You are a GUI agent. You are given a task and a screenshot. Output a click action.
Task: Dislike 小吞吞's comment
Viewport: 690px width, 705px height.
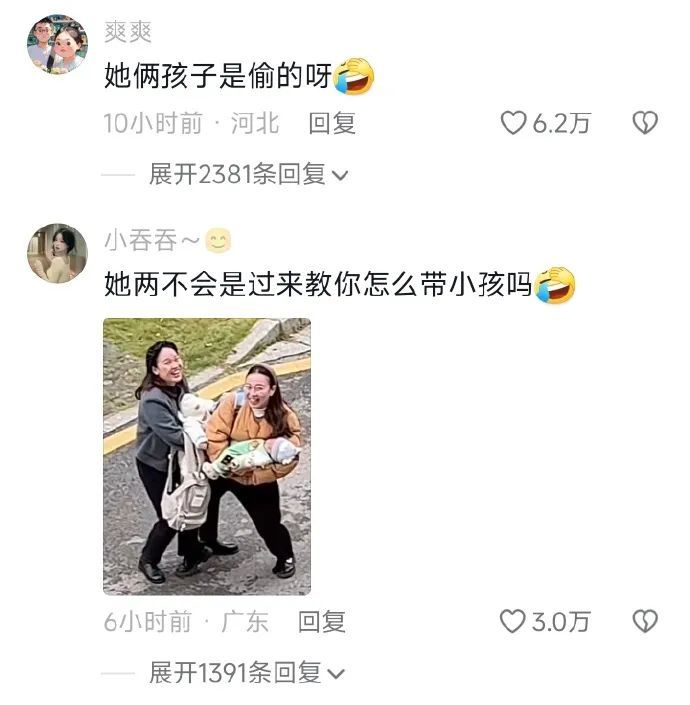[645, 621]
